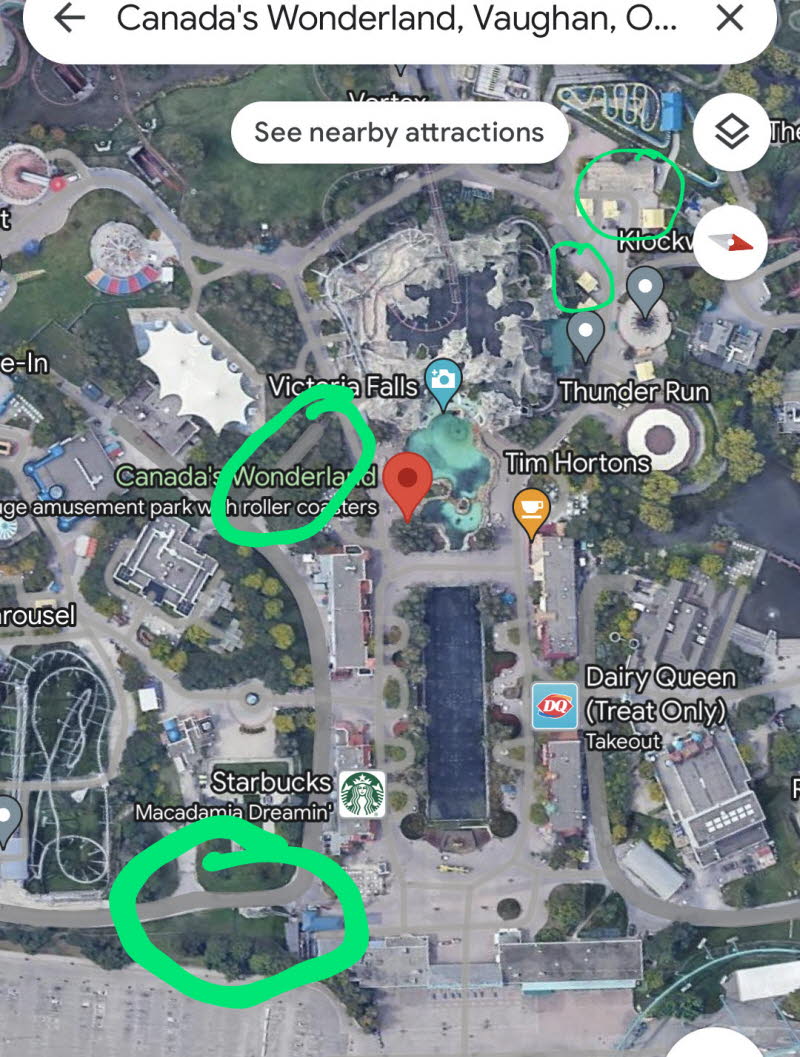Reset map orientation with the compass
Image resolution: width=800 pixels, height=1057 pixels.
click(730, 243)
